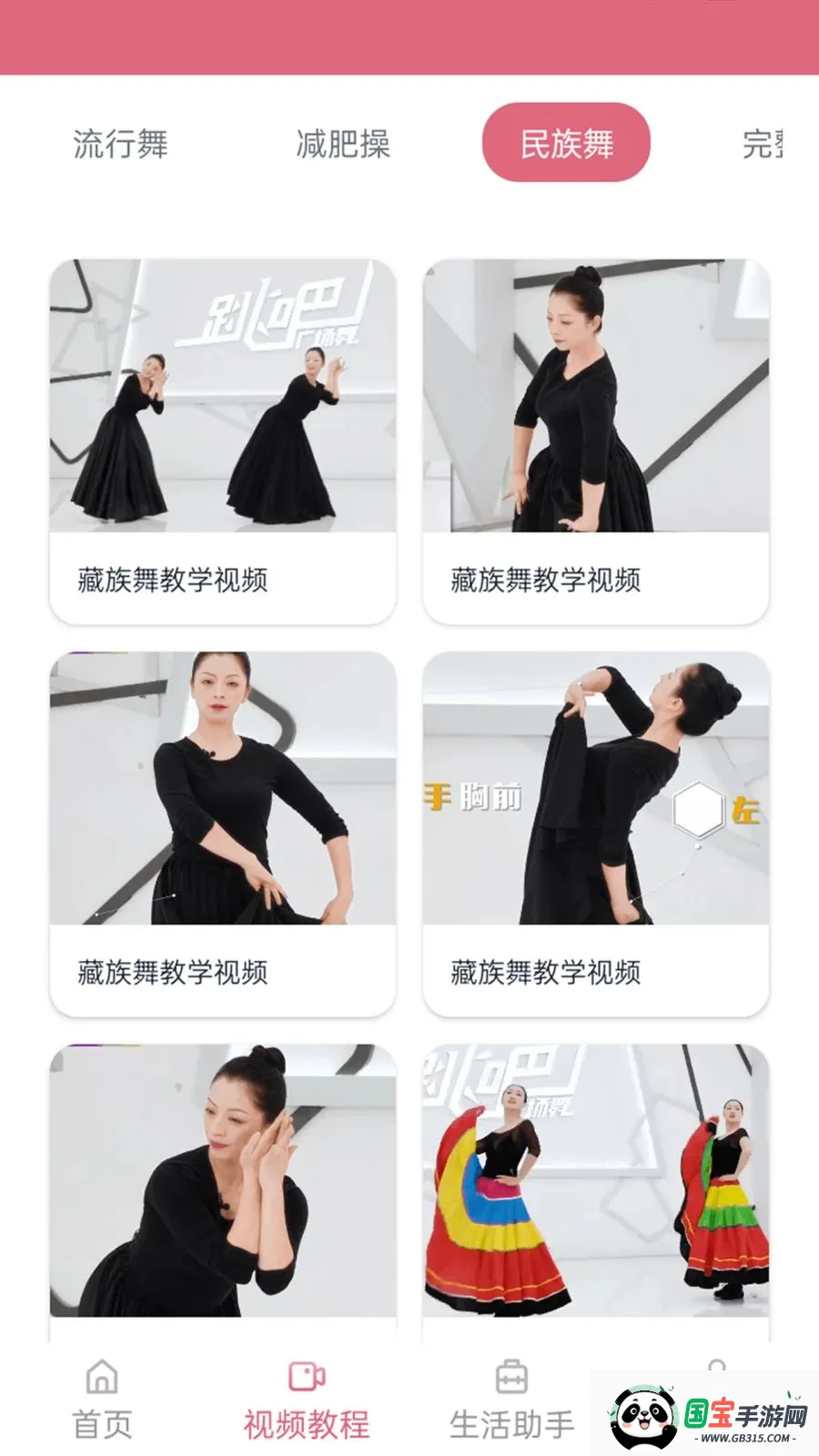This screenshot has width=819, height=1456.
Task: Tap the 视频教程 bottom tab
Action: [307, 1400]
